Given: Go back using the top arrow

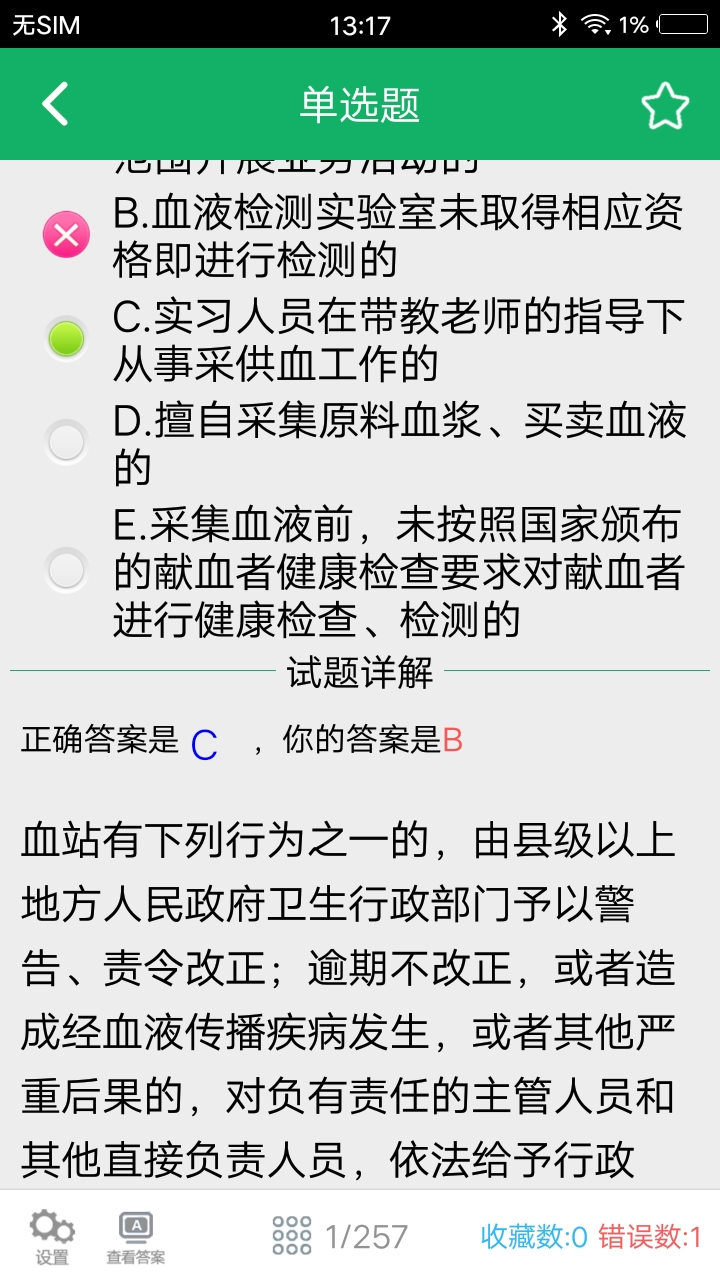Looking at the screenshot, I should pos(56,104).
